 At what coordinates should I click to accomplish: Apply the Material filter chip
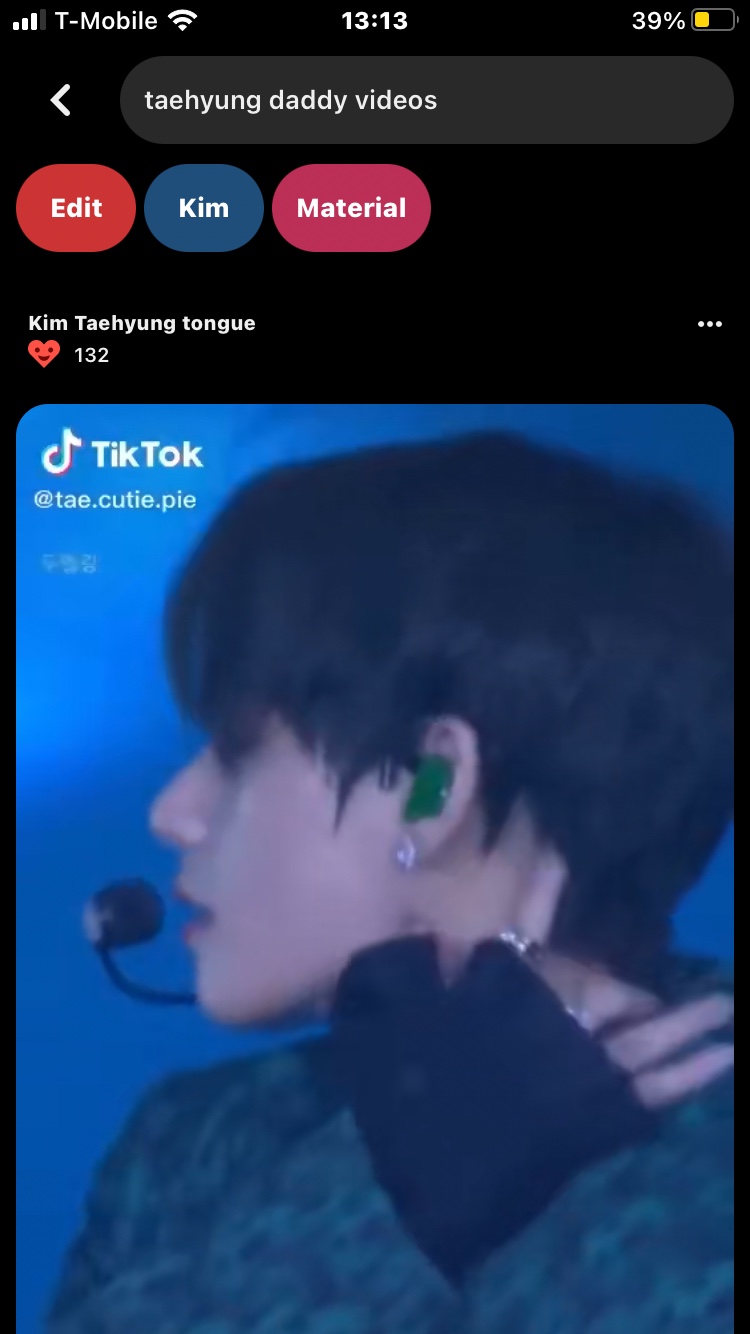point(351,208)
